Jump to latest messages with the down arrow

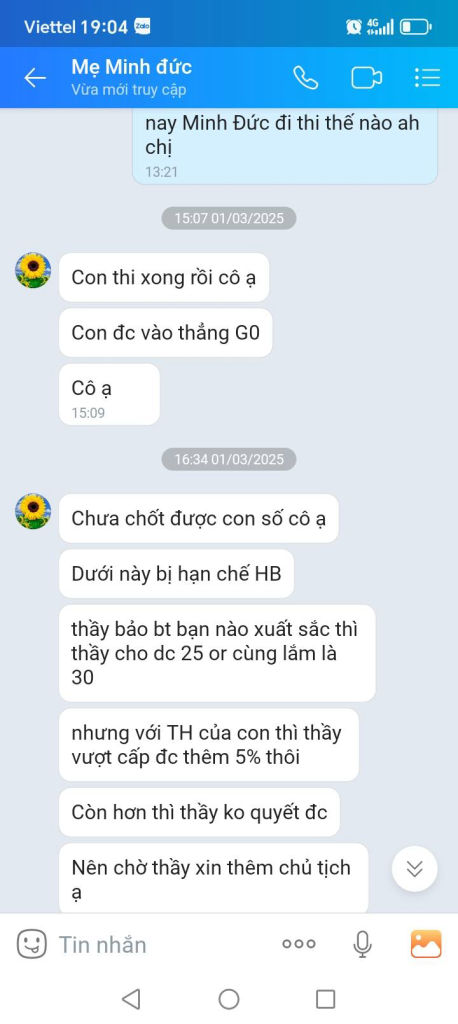tap(414, 869)
